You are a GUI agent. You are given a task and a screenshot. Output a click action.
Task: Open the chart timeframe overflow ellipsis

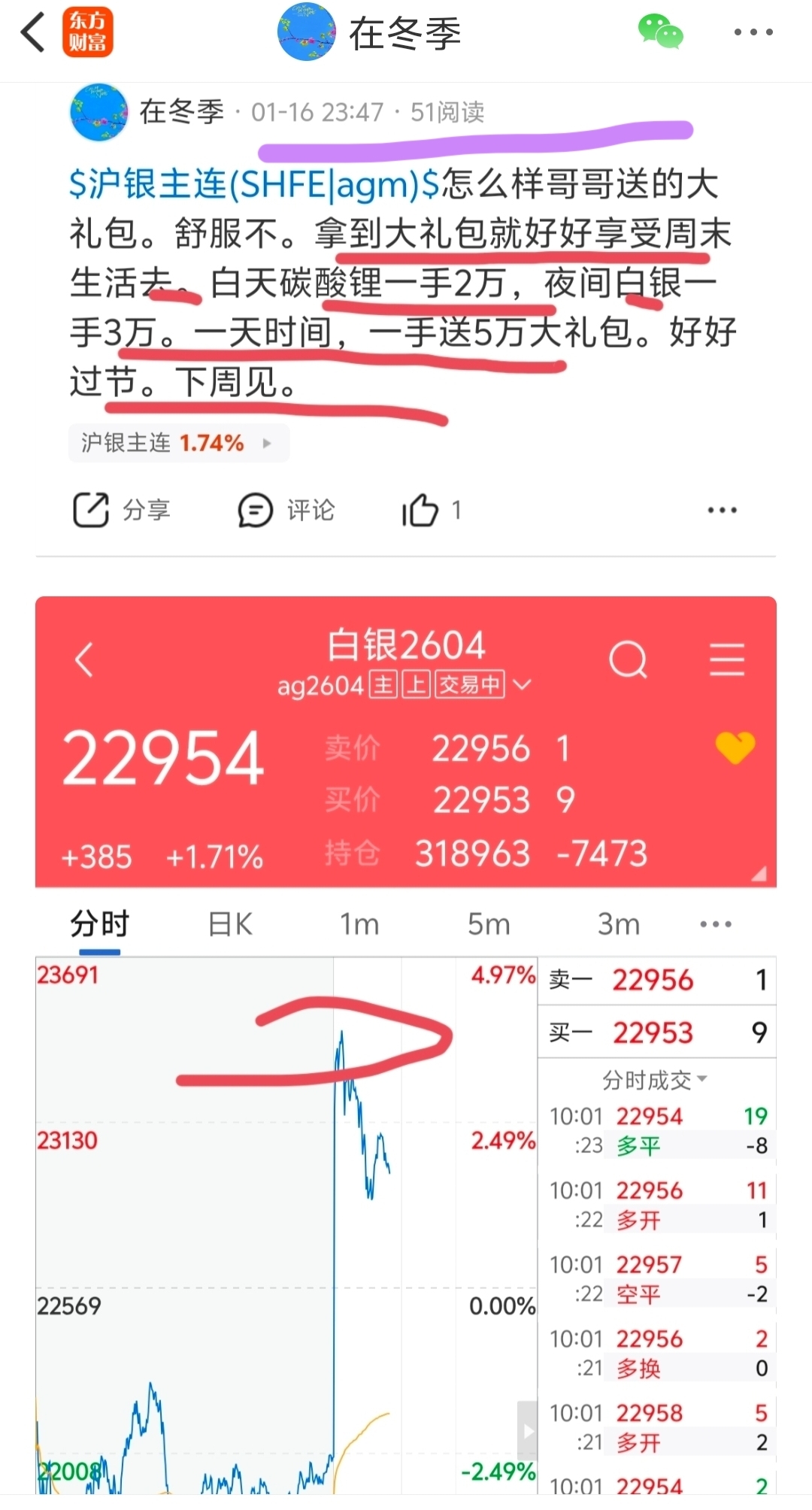[715, 923]
